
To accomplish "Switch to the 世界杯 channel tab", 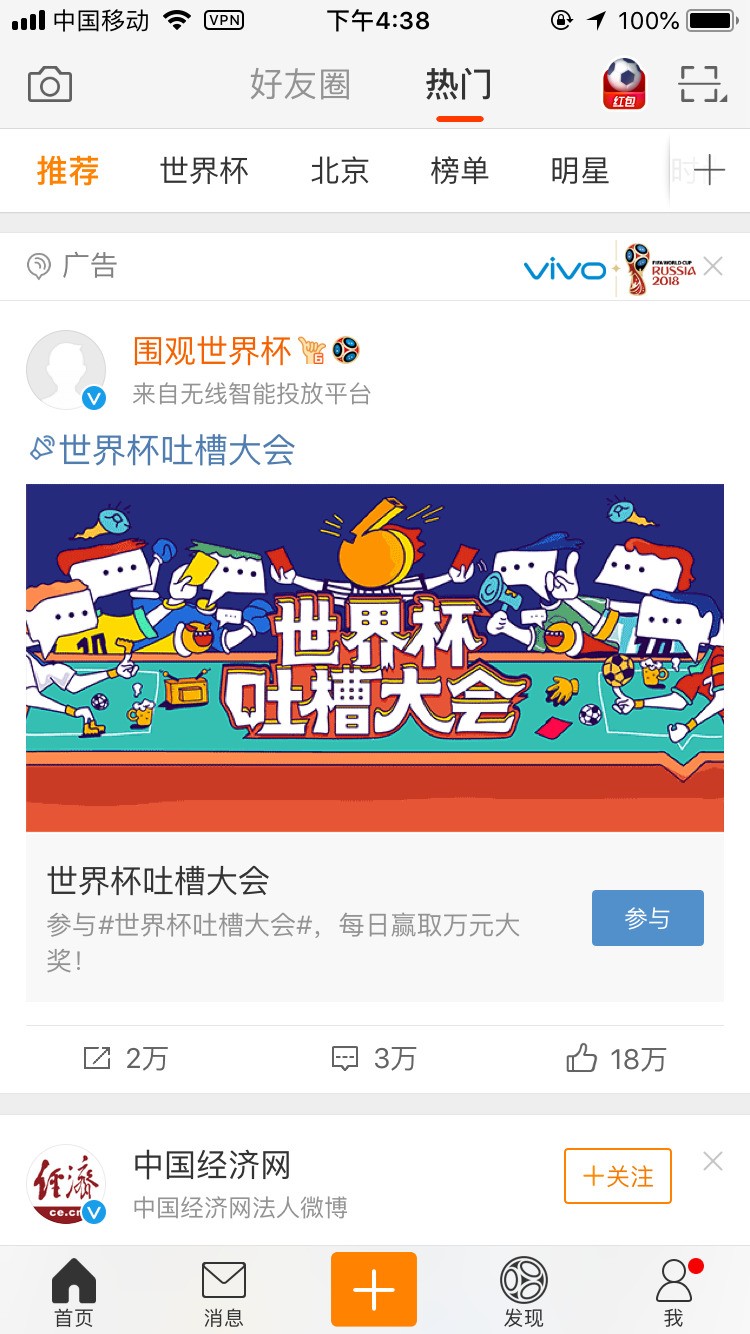I will pos(204,170).
